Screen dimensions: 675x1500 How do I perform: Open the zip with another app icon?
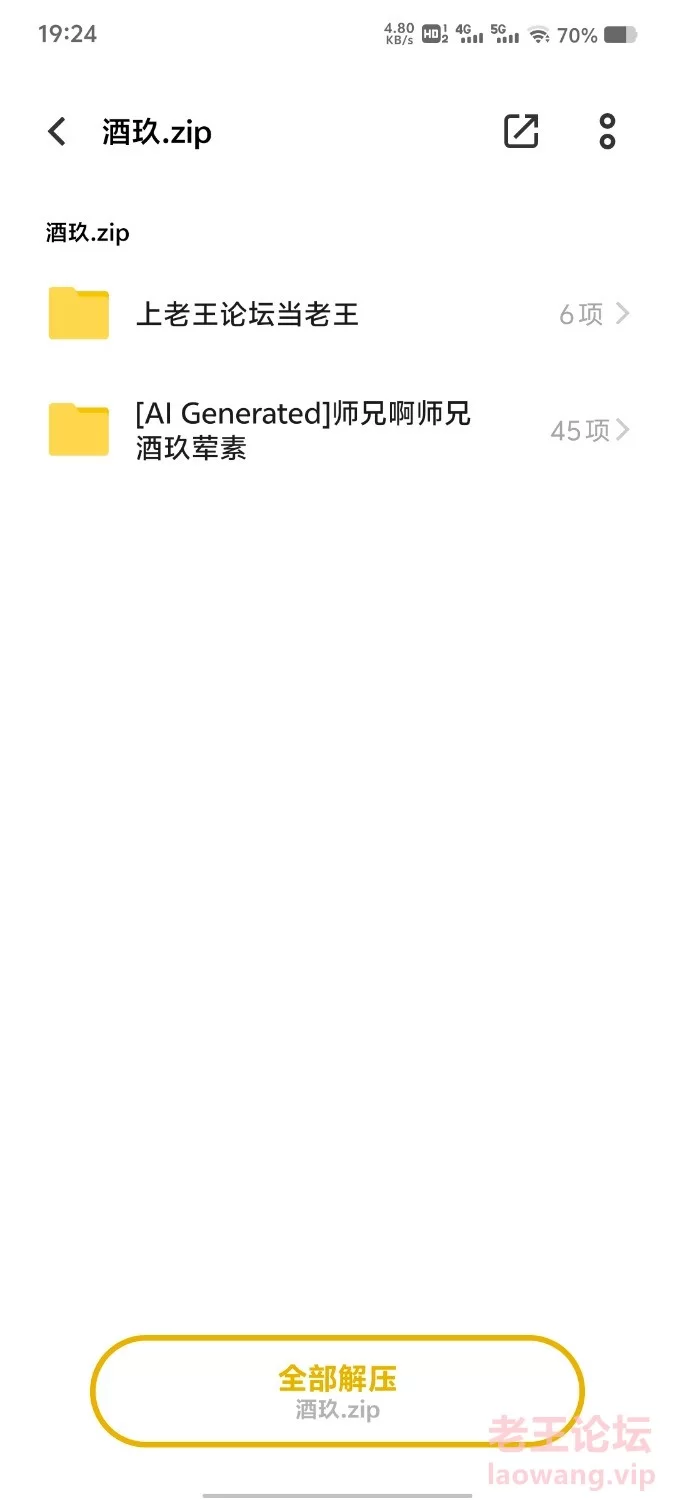coord(521,131)
